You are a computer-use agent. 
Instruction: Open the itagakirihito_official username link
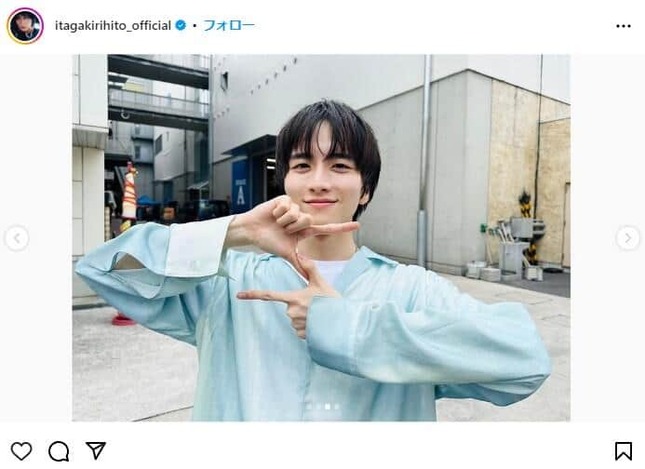point(113,26)
